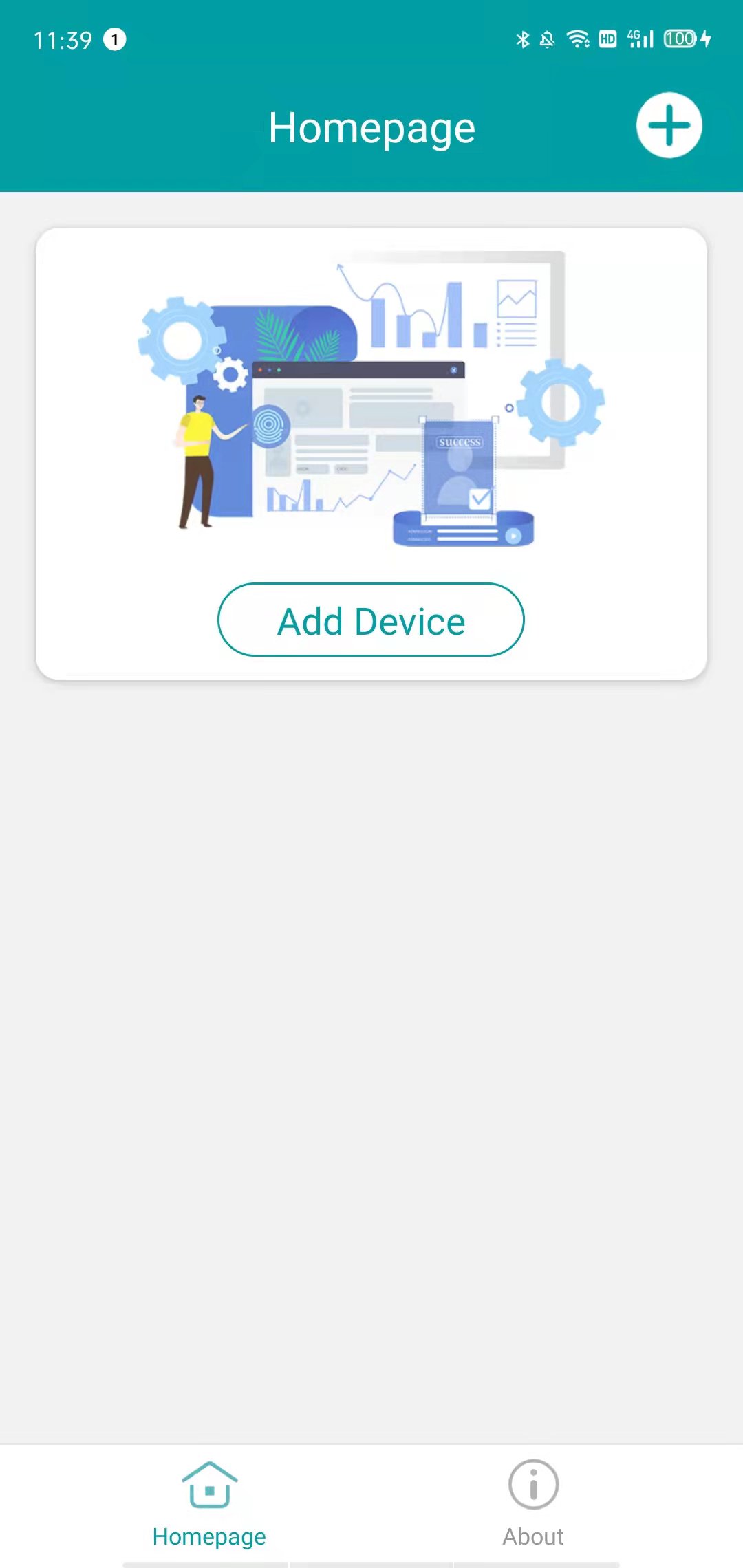The height and width of the screenshot is (1568, 743).
Task: Select the Homepage tab
Action: [x=209, y=1504]
